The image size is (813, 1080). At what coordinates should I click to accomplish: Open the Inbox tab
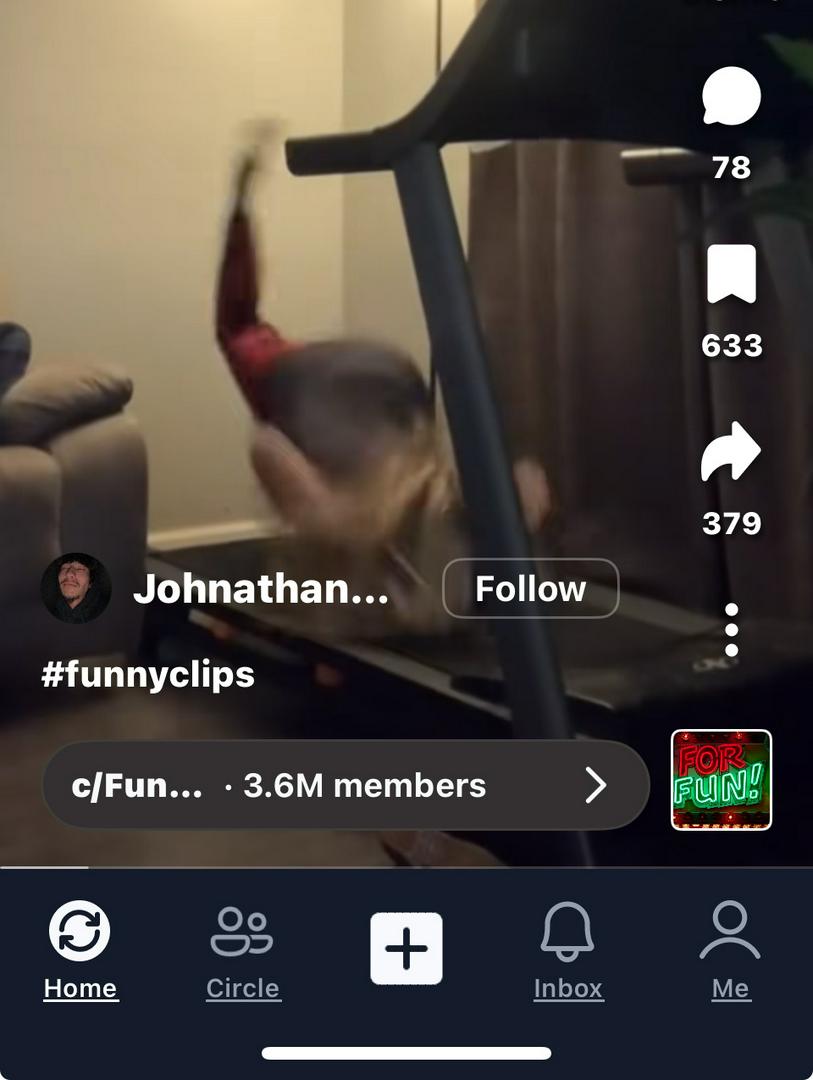pos(568,948)
